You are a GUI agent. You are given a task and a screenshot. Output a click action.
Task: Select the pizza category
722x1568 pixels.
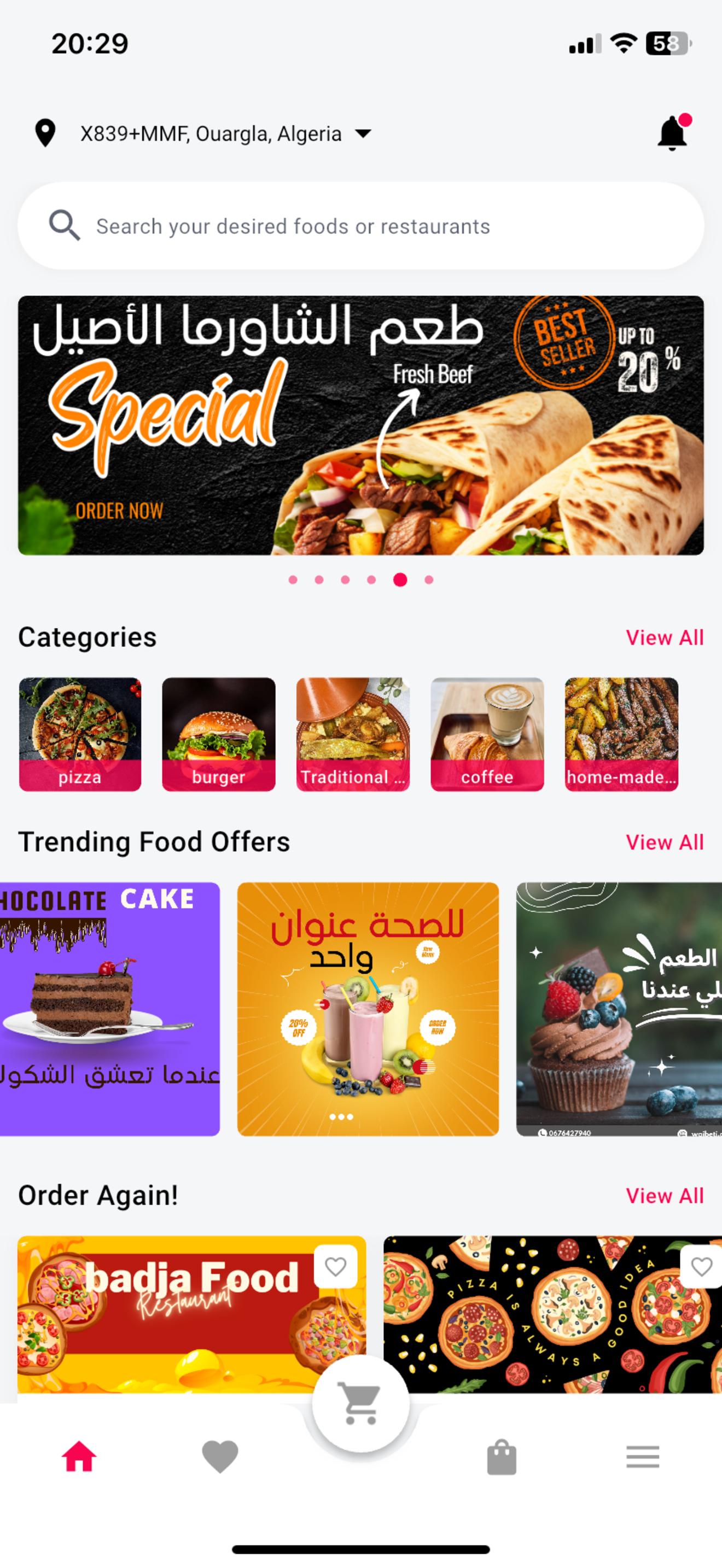pyautogui.click(x=80, y=734)
